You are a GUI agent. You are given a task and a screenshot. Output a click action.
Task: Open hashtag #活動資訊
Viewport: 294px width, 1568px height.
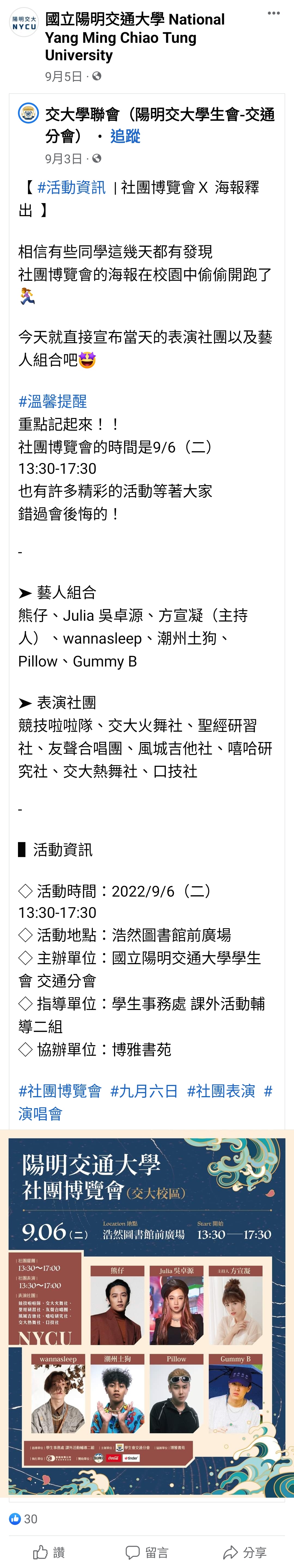point(71,188)
